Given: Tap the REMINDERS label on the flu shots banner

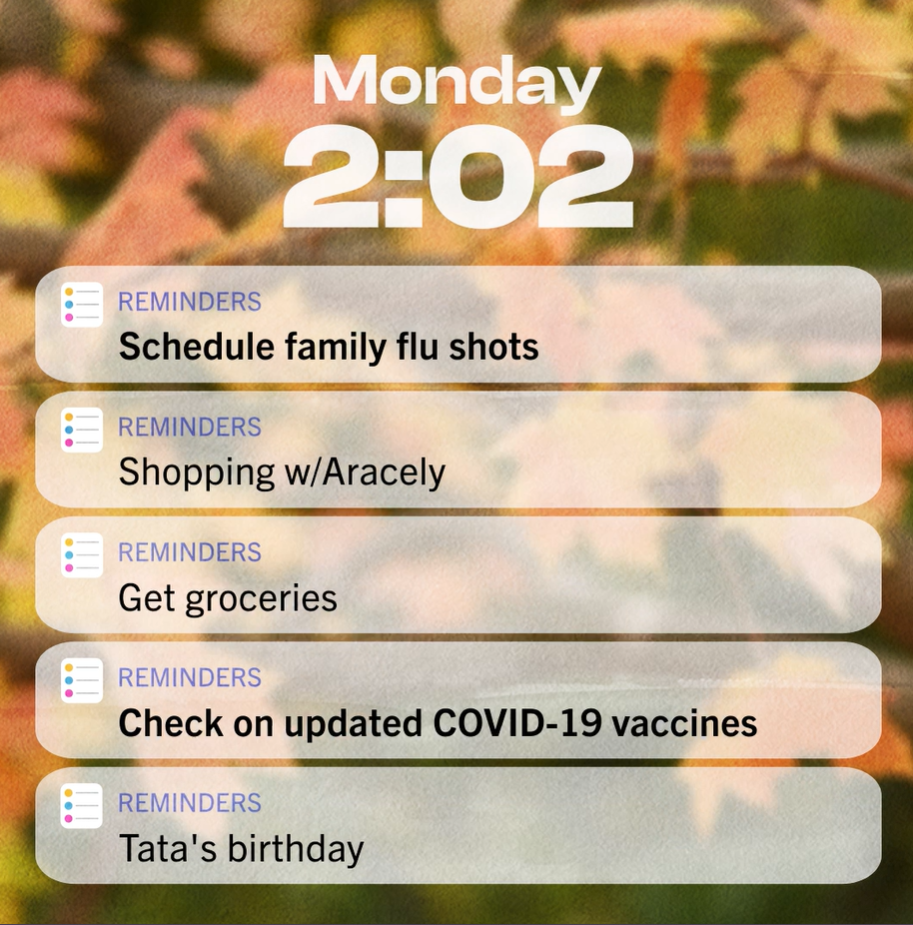Looking at the screenshot, I should pos(189,302).
